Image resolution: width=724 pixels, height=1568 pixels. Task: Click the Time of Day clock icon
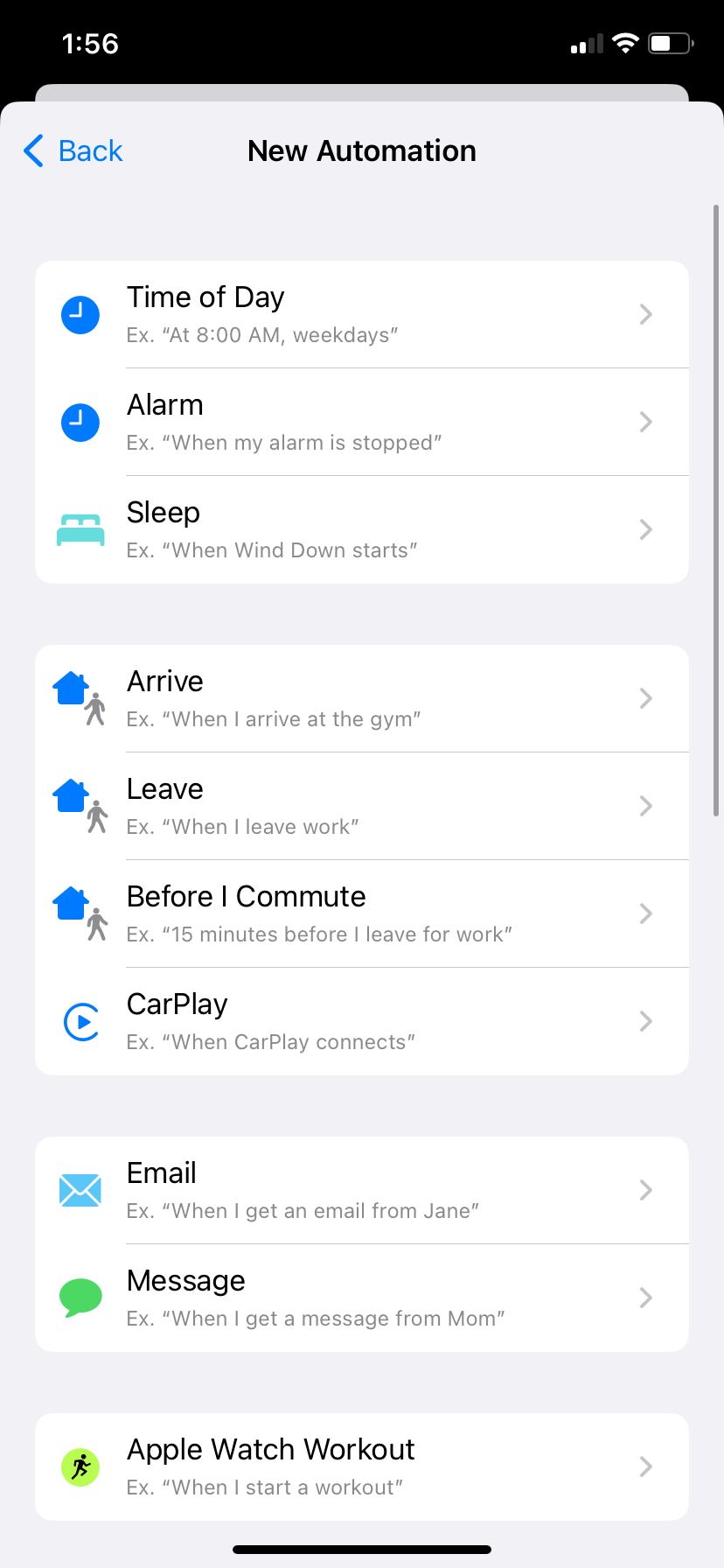pos(80,314)
